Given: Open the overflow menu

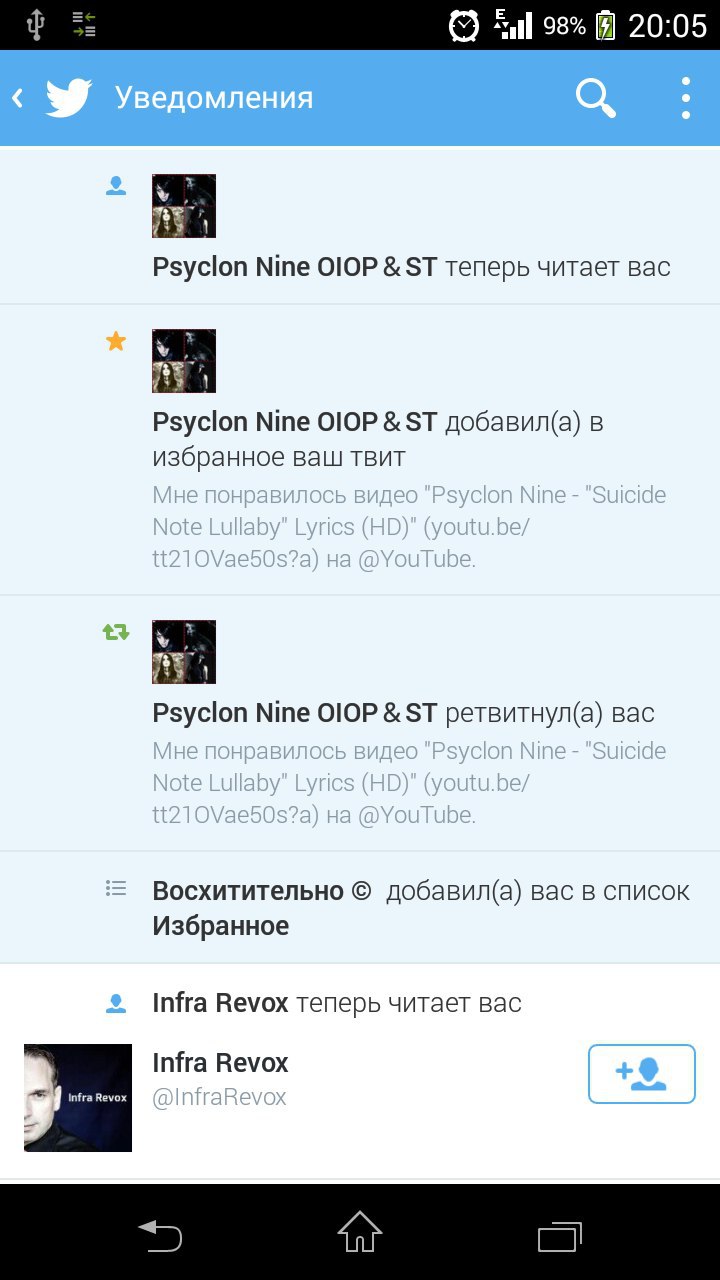Looking at the screenshot, I should [x=685, y=98].
